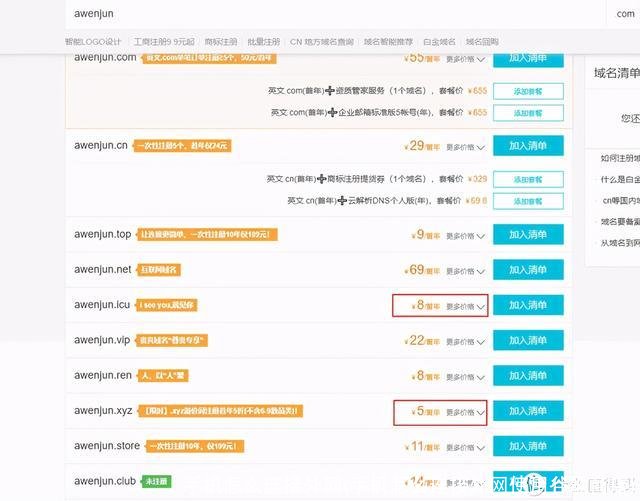Add awenjun.top to the list
The width and height of the screenshot is (640, 501).
click(x=528, y=235)
